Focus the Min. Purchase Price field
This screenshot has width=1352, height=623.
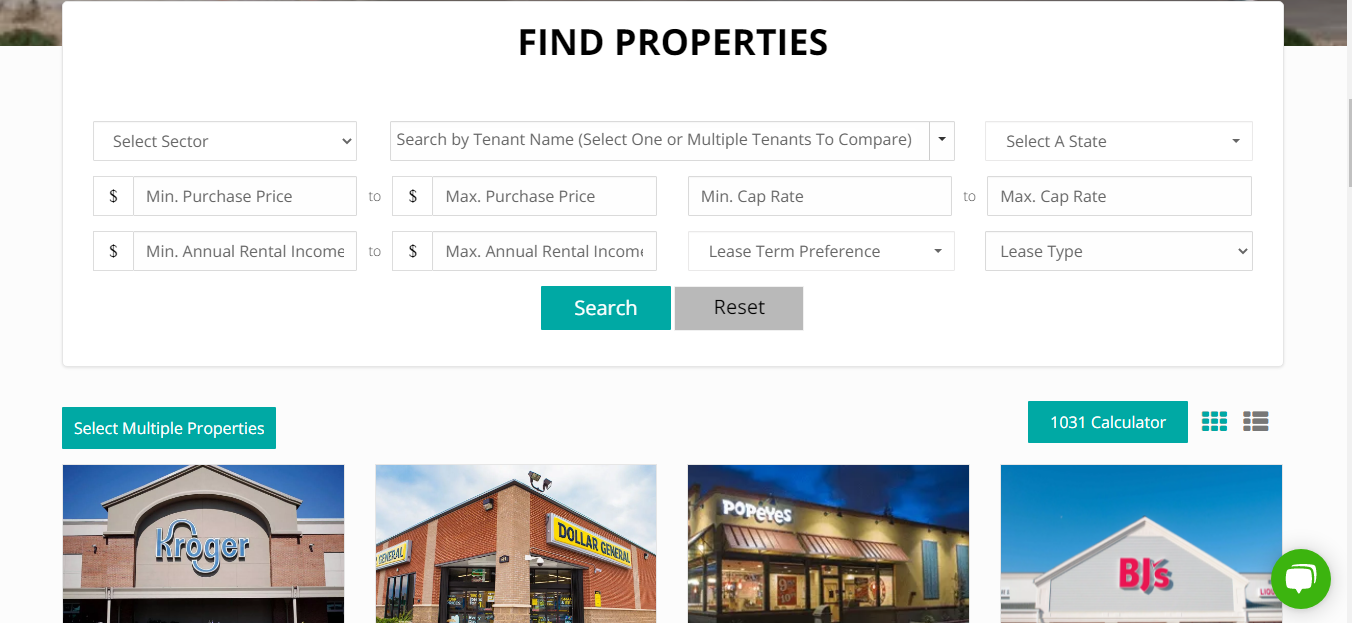(x=244, y=196)
